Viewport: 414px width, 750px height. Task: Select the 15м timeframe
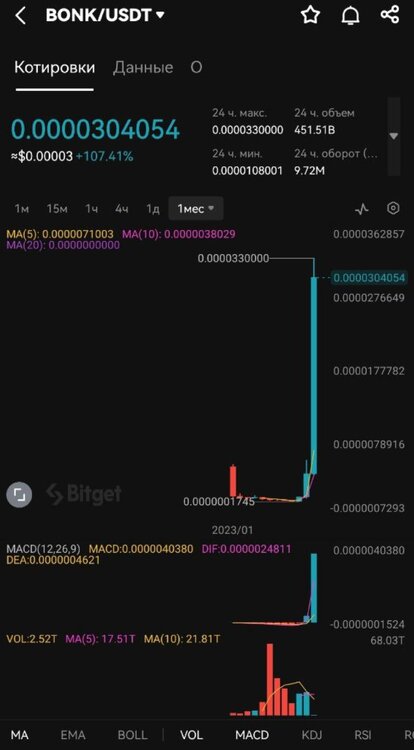57,209
